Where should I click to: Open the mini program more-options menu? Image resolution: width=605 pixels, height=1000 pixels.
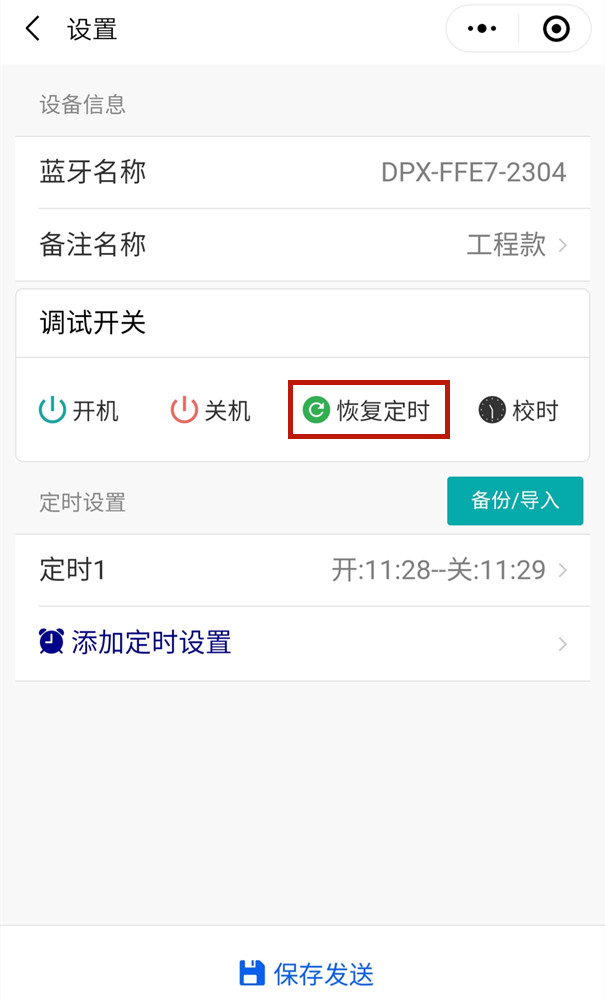tap(482, 29)
